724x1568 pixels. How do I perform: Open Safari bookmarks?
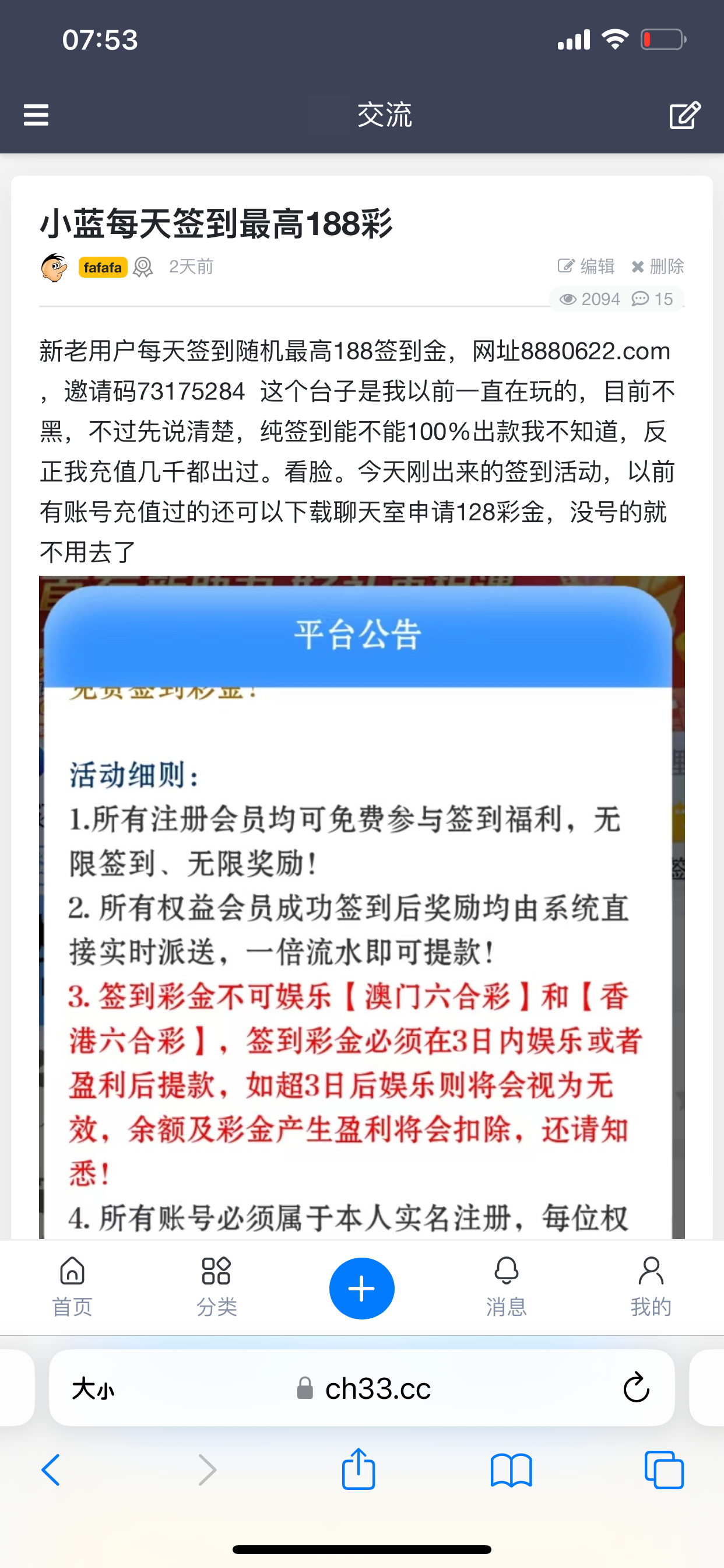pyautogui.click(x=511, y=1470)
